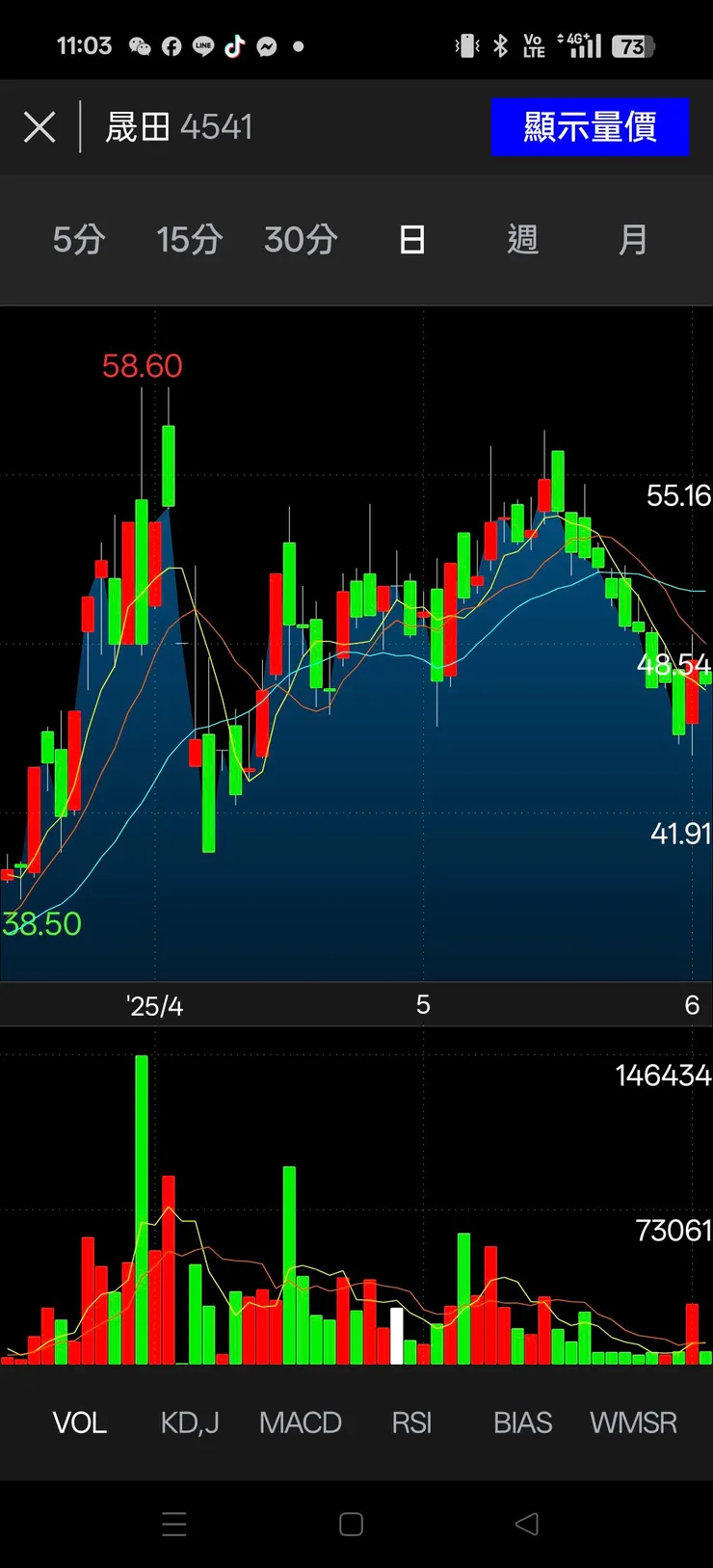This screenshot has height=1568, width=713.
Task: Display the RSI indicator
Action: [x=411, y=1422]
